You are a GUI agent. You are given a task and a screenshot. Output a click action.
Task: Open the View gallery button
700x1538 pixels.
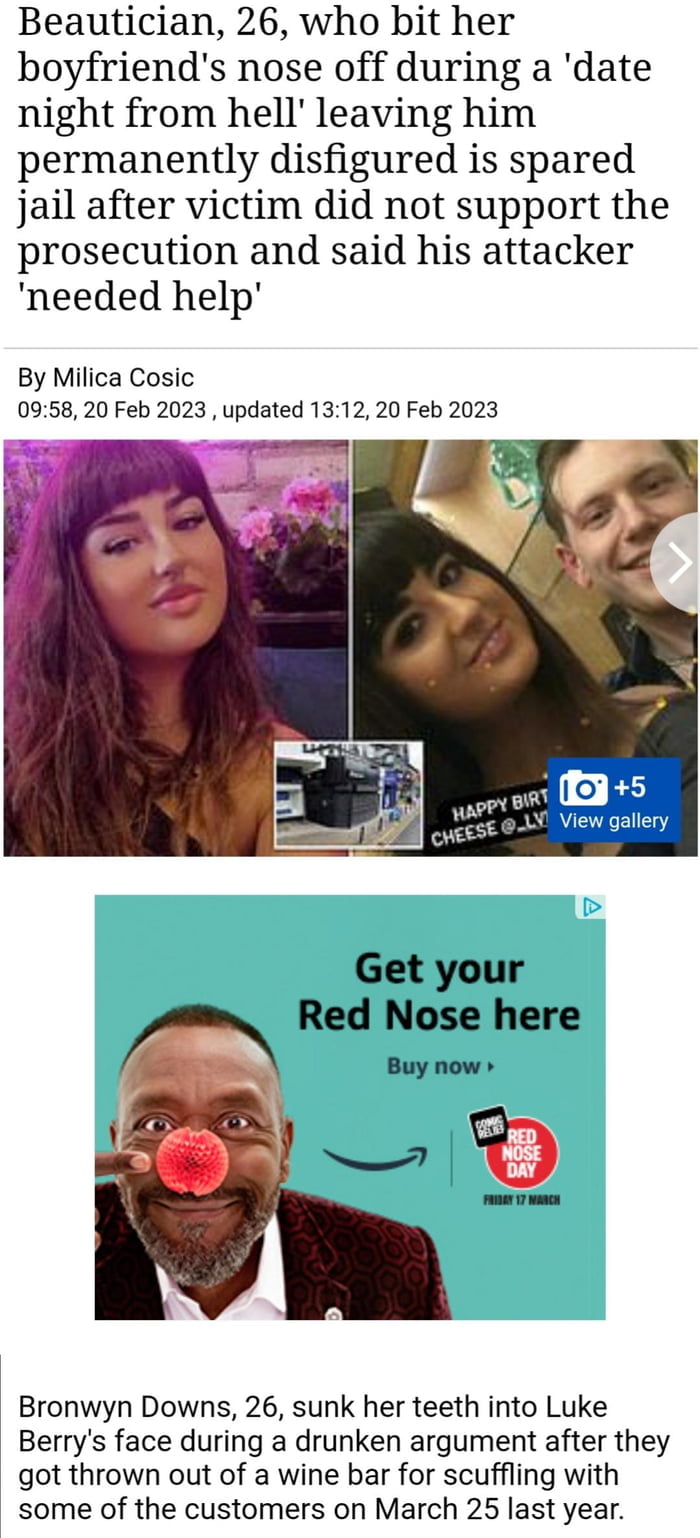point(614,806)
